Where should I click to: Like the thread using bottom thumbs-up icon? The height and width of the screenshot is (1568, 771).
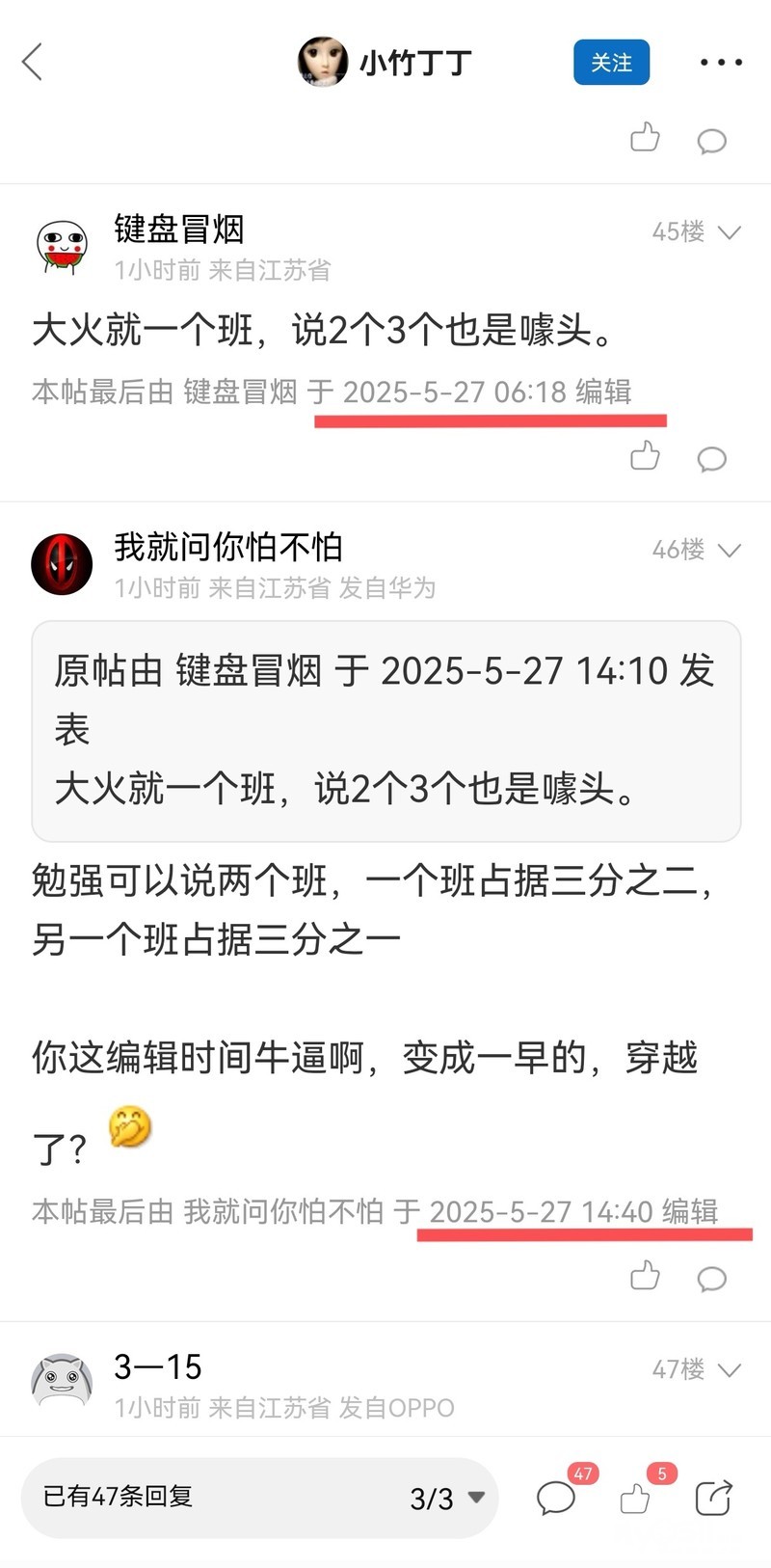[x=635, y=1498]
